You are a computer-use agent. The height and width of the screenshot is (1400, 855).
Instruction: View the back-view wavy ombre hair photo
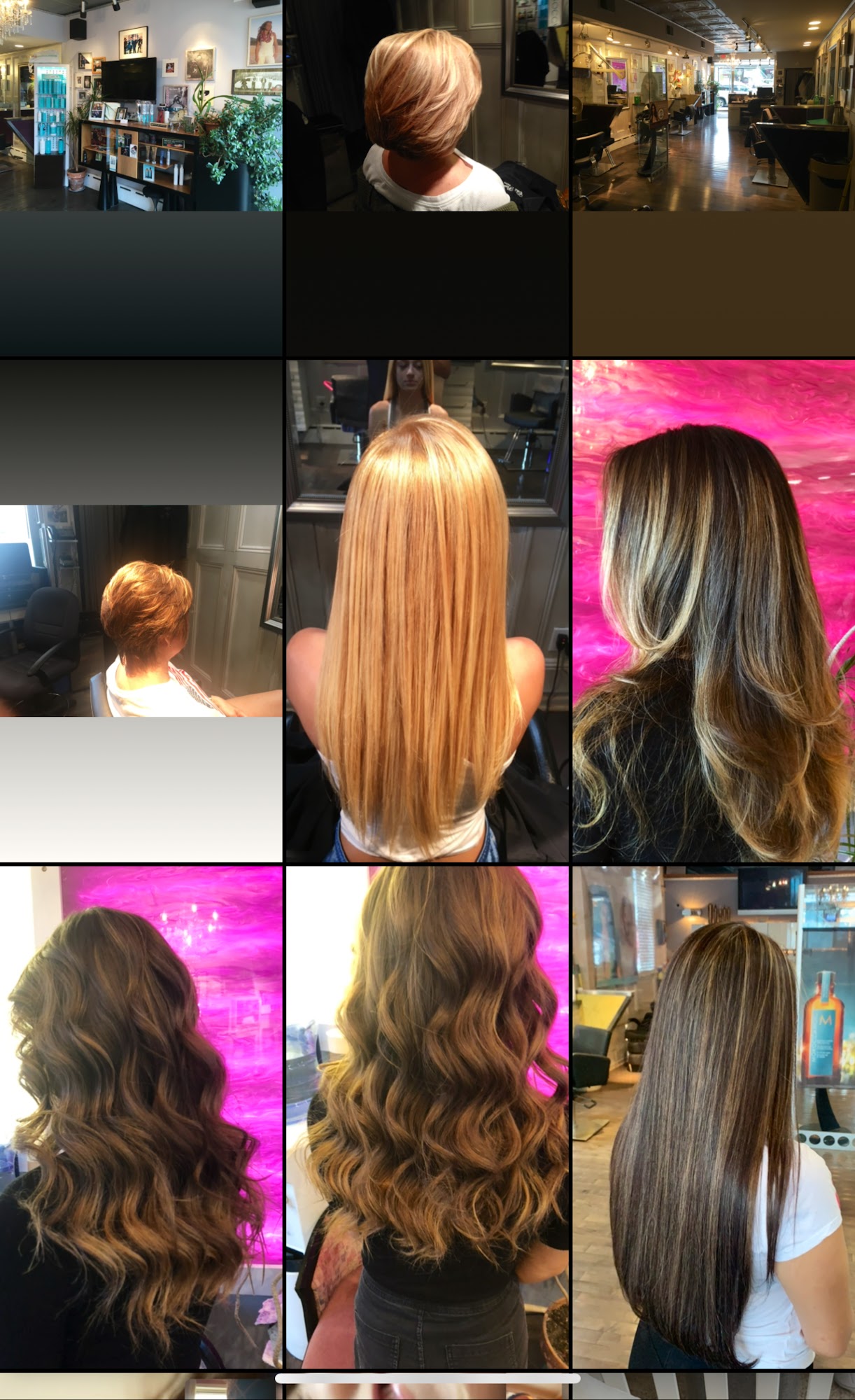tap(427, 1116)
